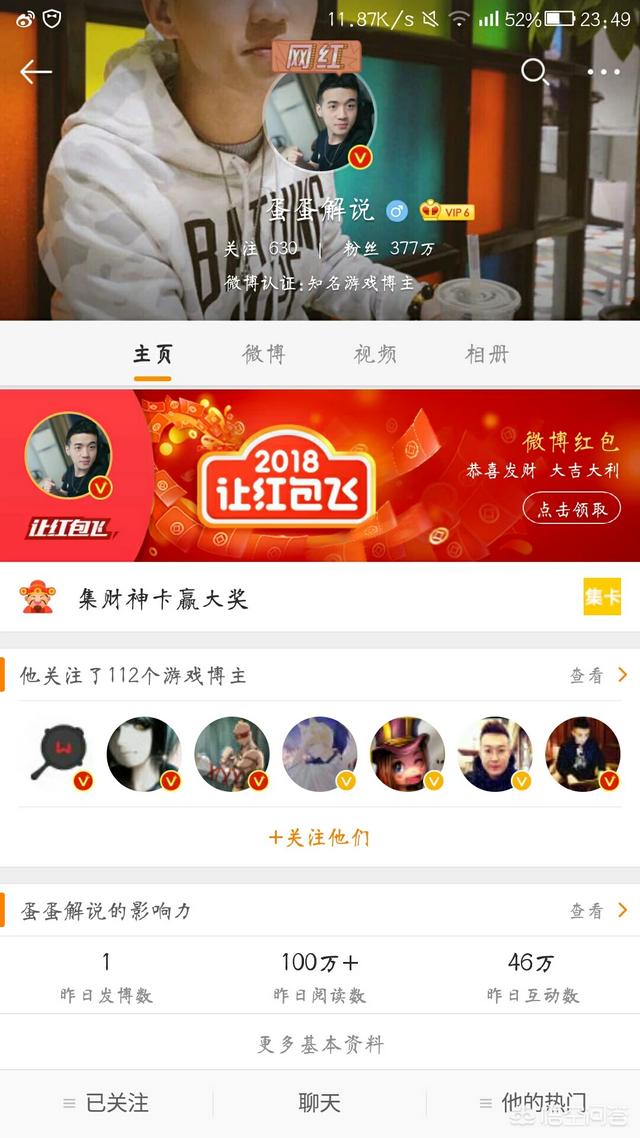Open 更多基本资料
Viewport: 640px width, 1138px height.
(320, 1045)
